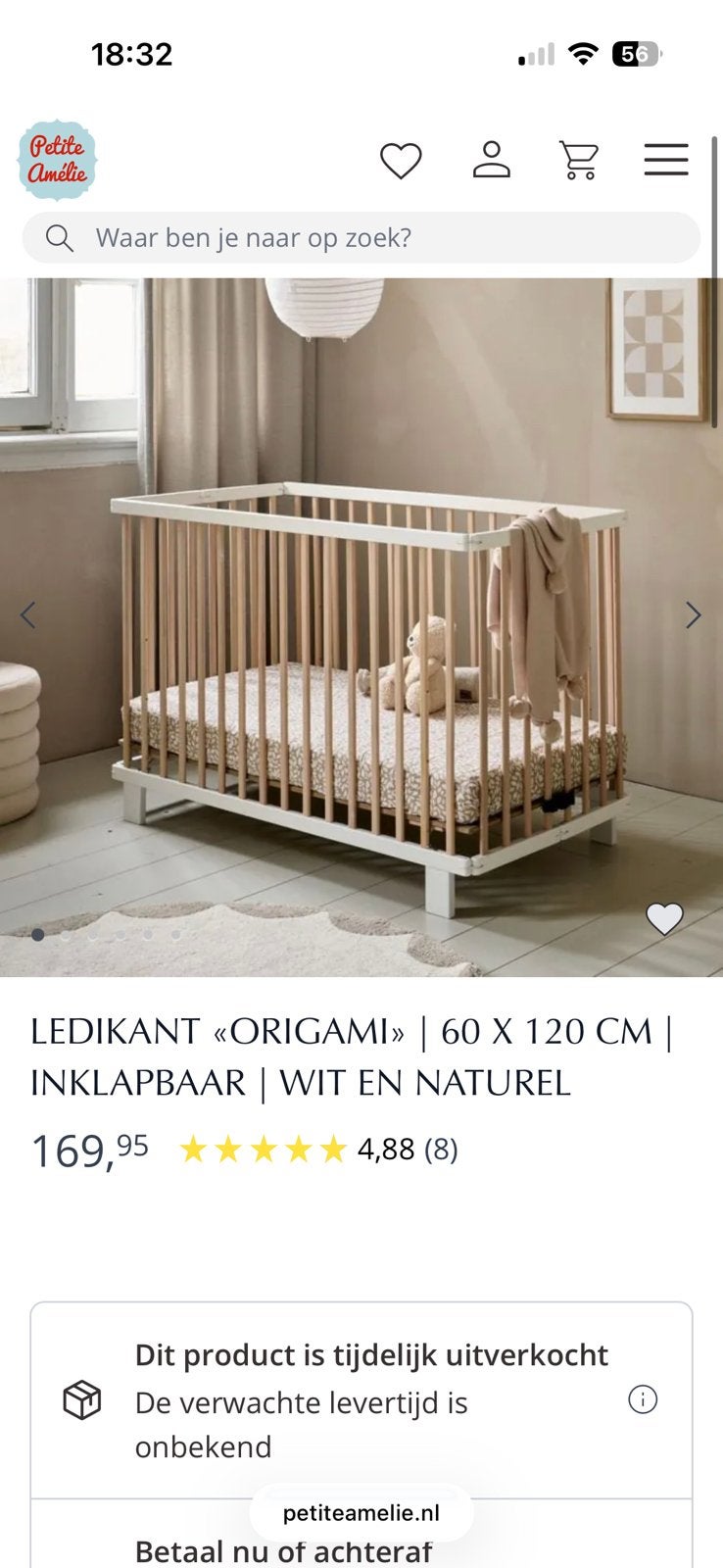Open the account profile icon
This screenshot has height=1568, width=723.
tap(492, 160)
